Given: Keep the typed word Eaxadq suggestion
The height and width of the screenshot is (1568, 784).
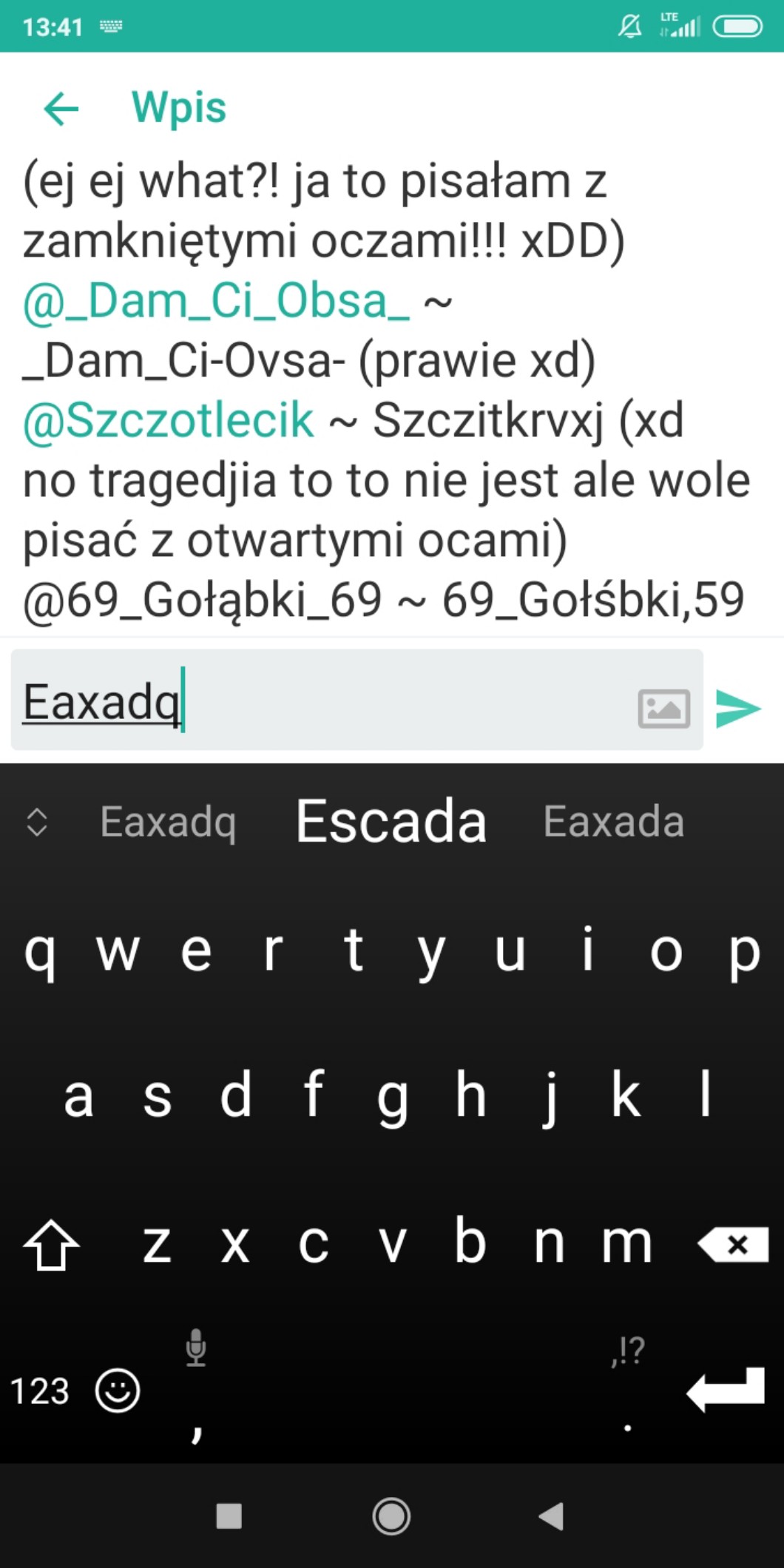Looking at the screenshot, I should pos(168,822).
